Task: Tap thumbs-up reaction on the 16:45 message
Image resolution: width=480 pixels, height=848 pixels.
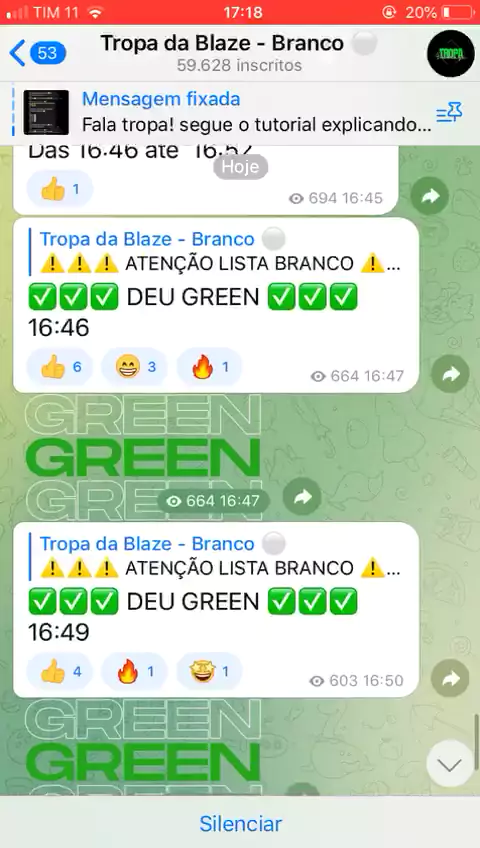Action: (60, 189)
